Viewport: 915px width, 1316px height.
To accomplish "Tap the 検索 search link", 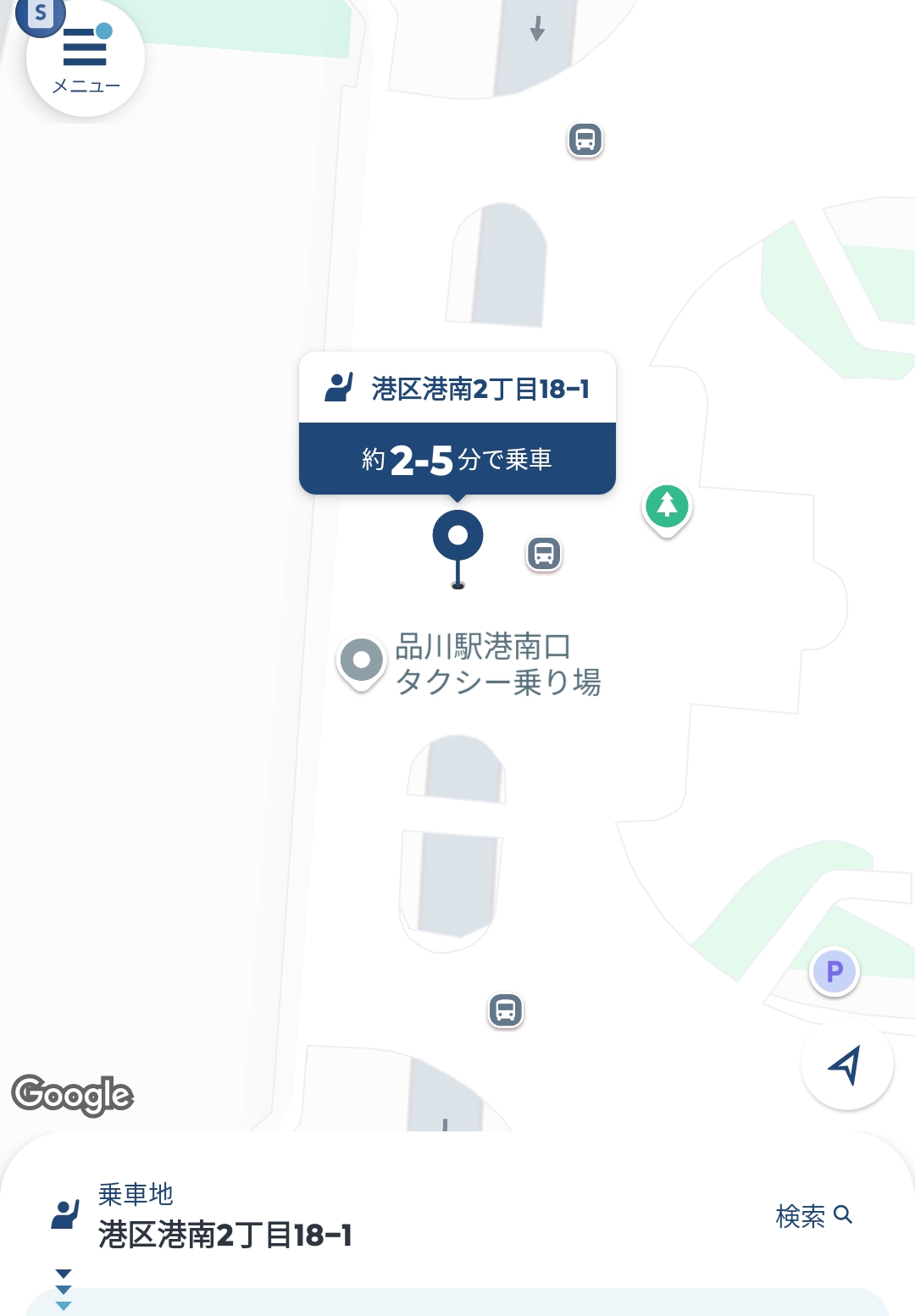I will [813, 1216].
